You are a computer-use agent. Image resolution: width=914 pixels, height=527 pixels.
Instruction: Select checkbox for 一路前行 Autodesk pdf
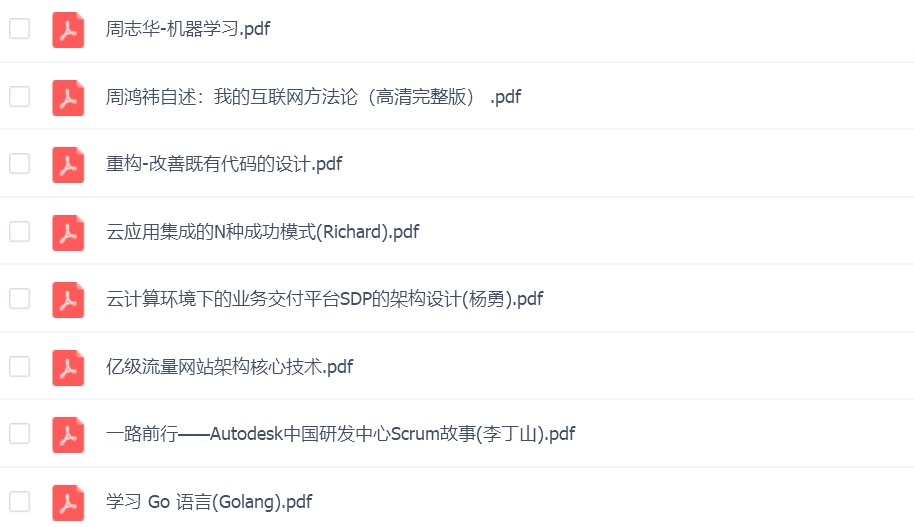coord(20,434)
